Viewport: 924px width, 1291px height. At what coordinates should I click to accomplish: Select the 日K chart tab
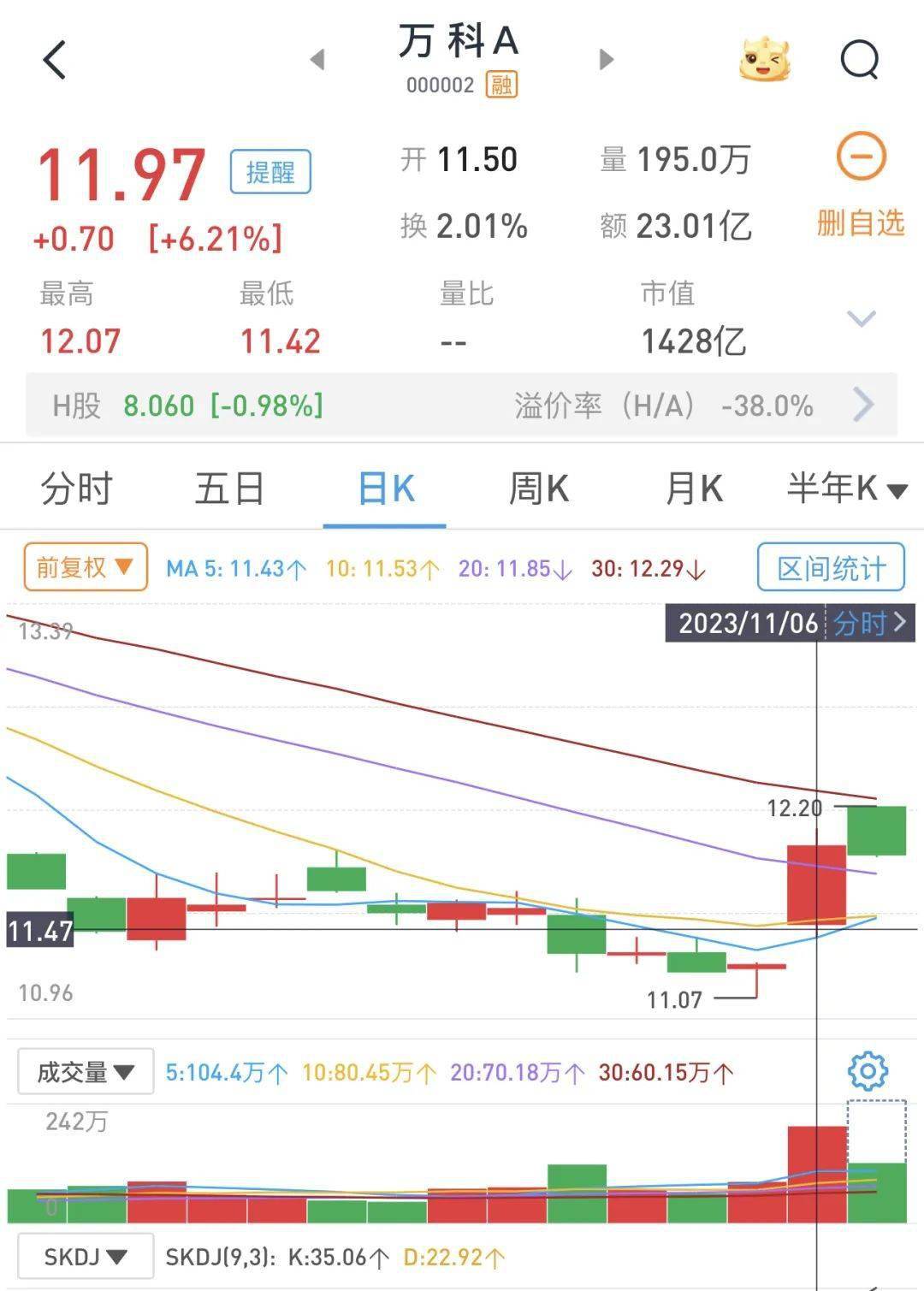(385, 489)
